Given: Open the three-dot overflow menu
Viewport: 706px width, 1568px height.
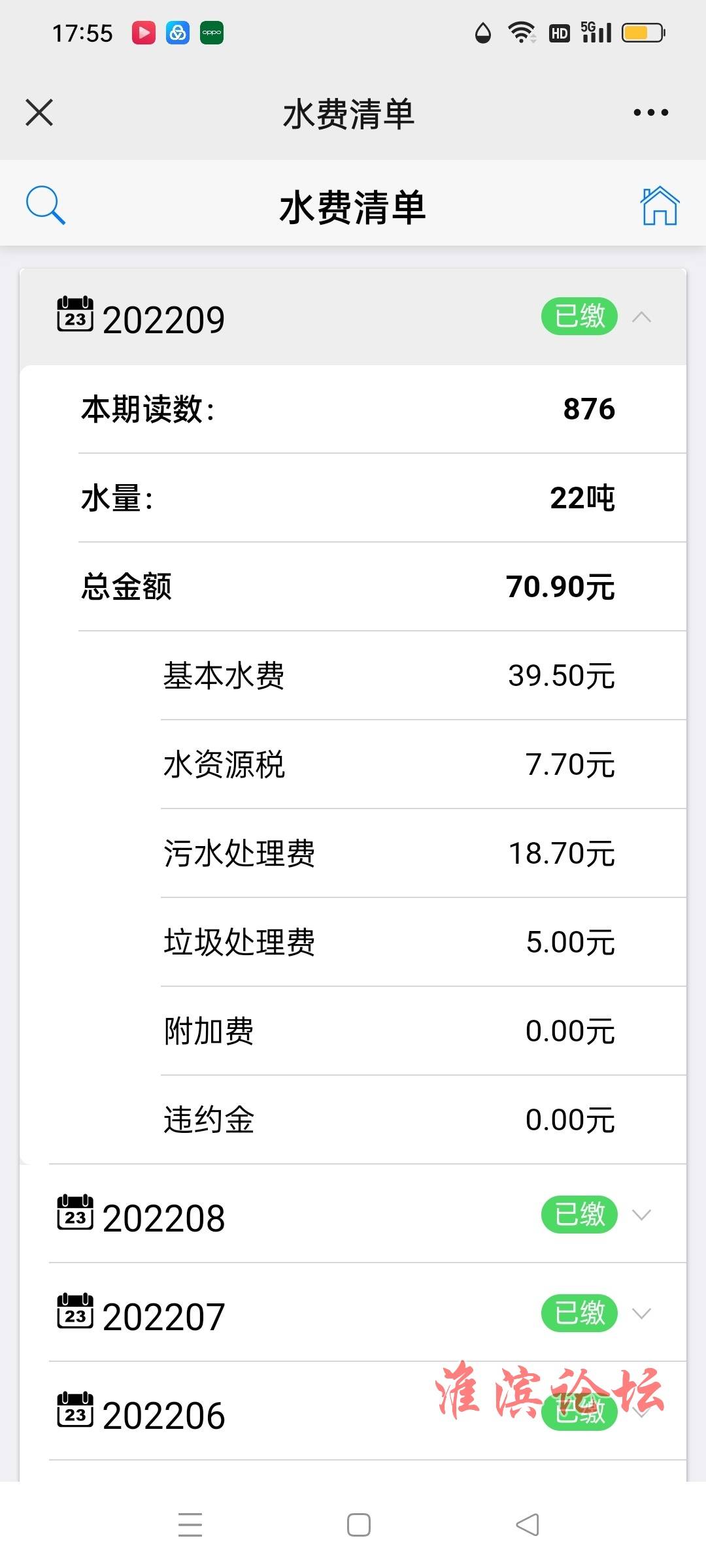Looking at the screenshot, I should [x=651, y=112].
